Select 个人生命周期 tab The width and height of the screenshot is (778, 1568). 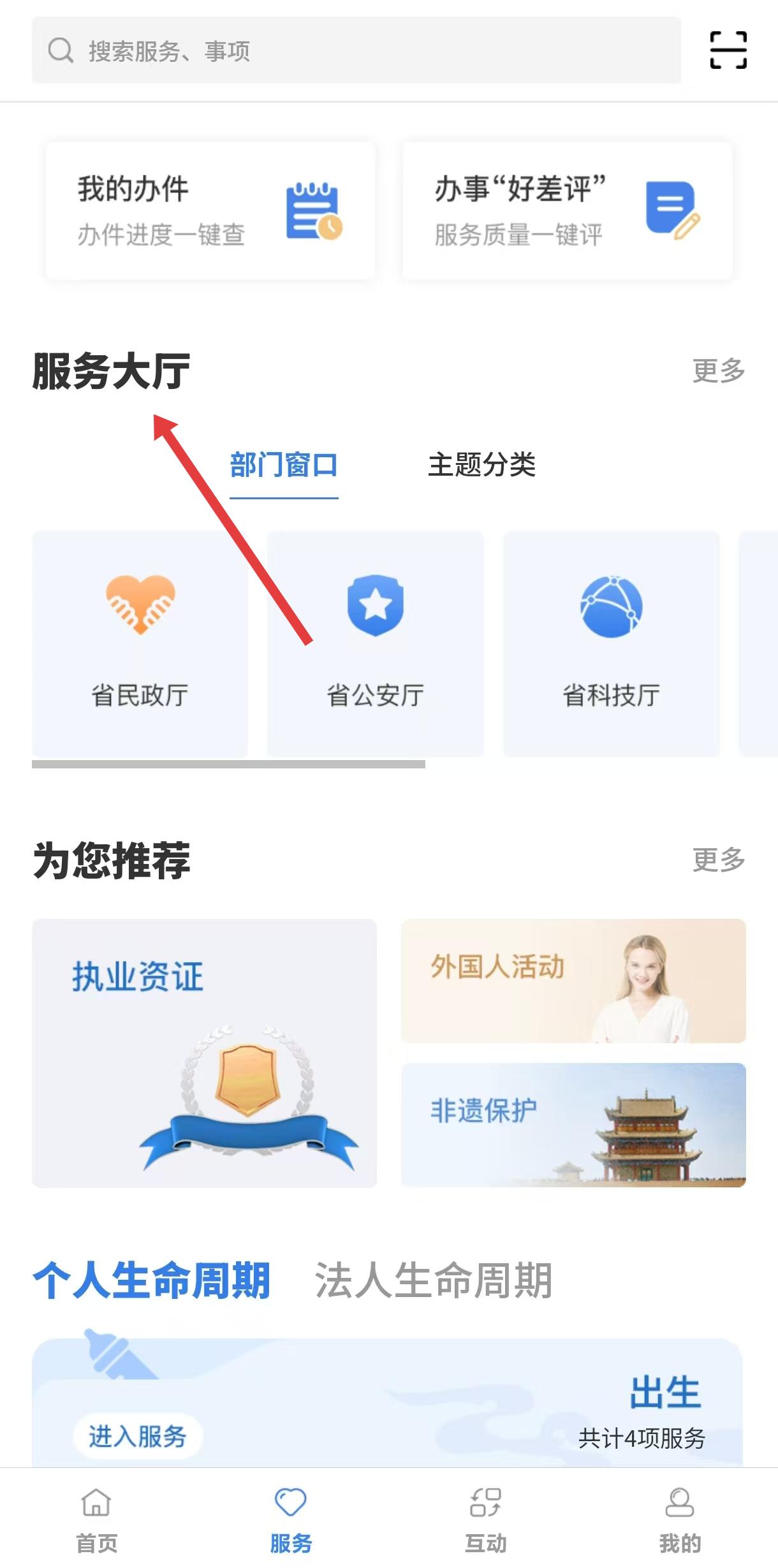152,1280
